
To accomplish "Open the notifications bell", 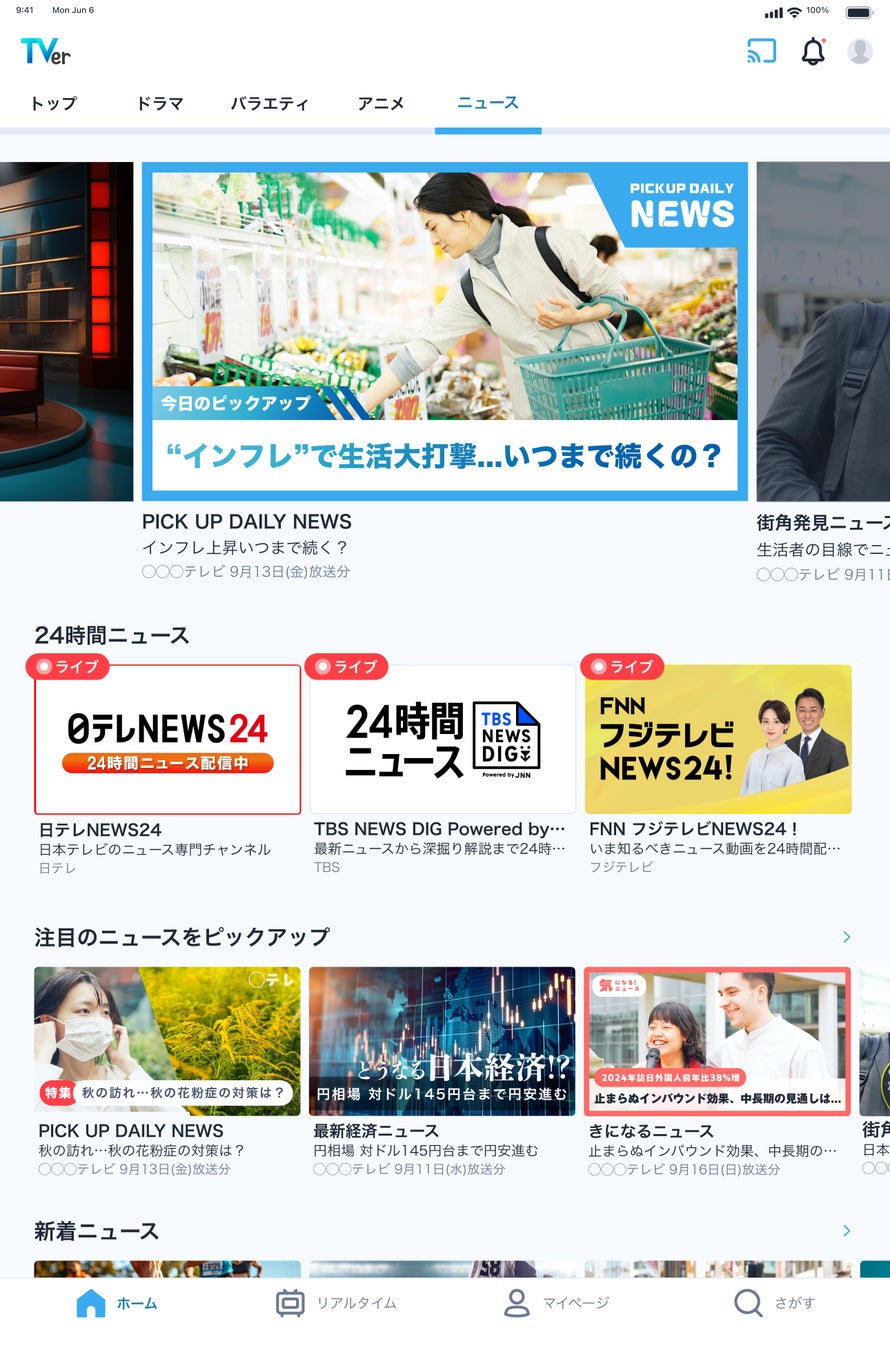I will point(813,51).
